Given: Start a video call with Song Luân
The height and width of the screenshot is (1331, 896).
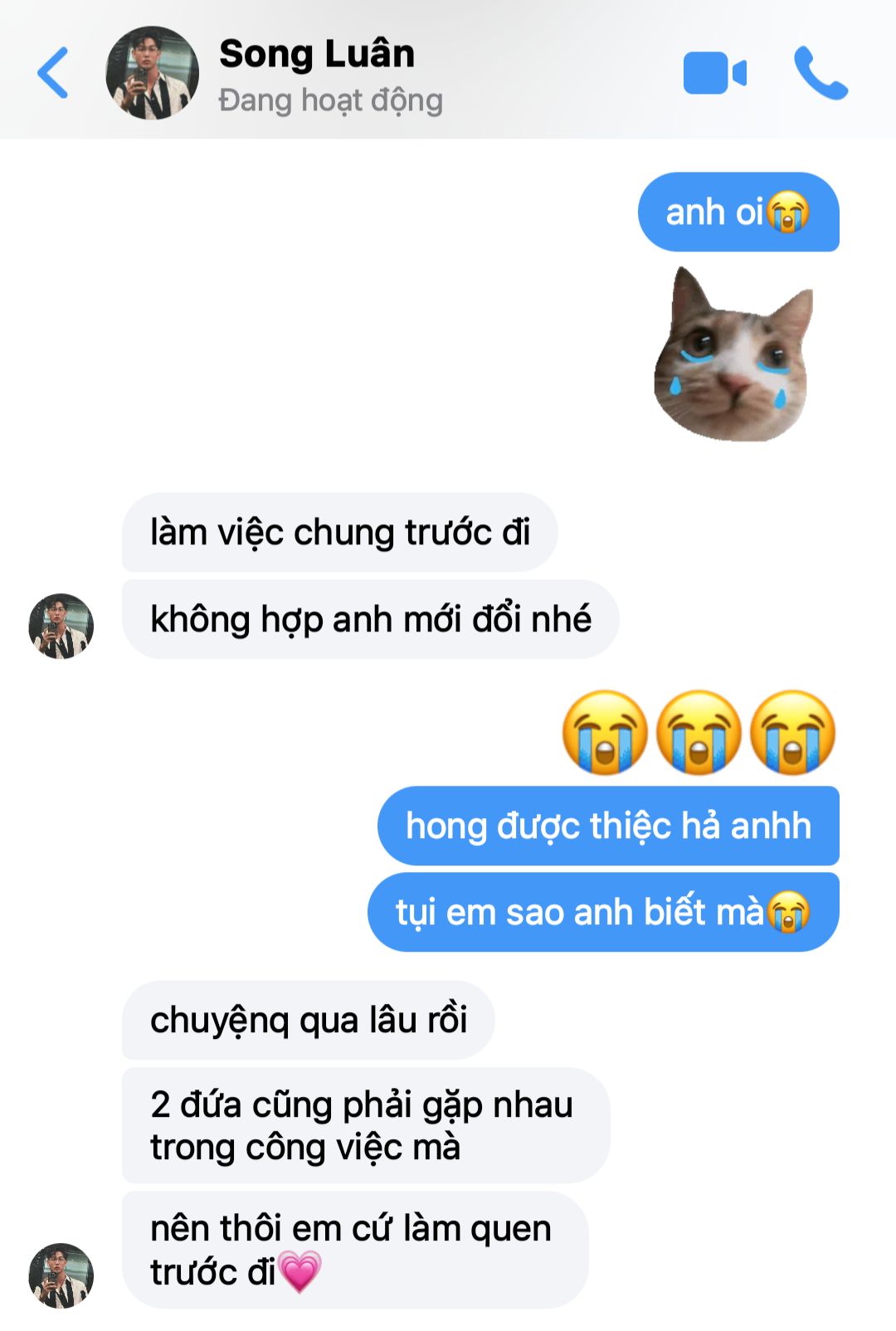Looking at the screenshot, I should coord(714,73).
